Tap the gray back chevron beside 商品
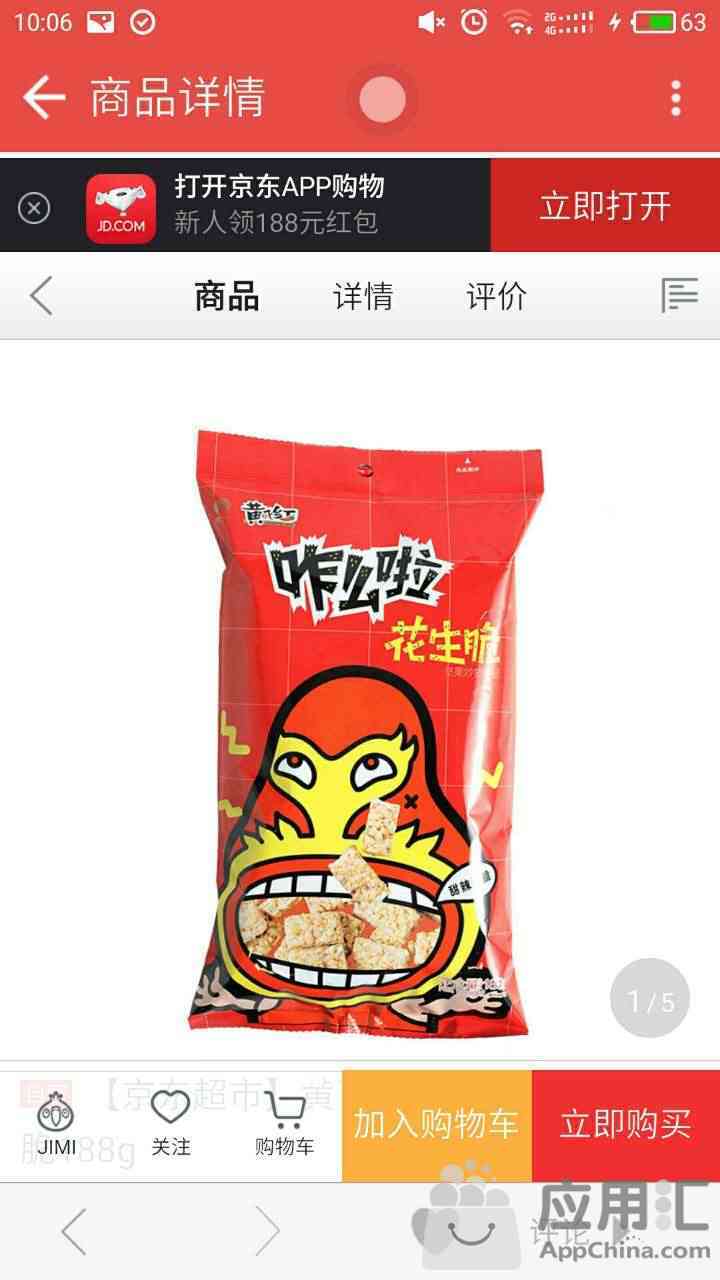The width and height of the screenshot is (720, 1280). (41, 296)
